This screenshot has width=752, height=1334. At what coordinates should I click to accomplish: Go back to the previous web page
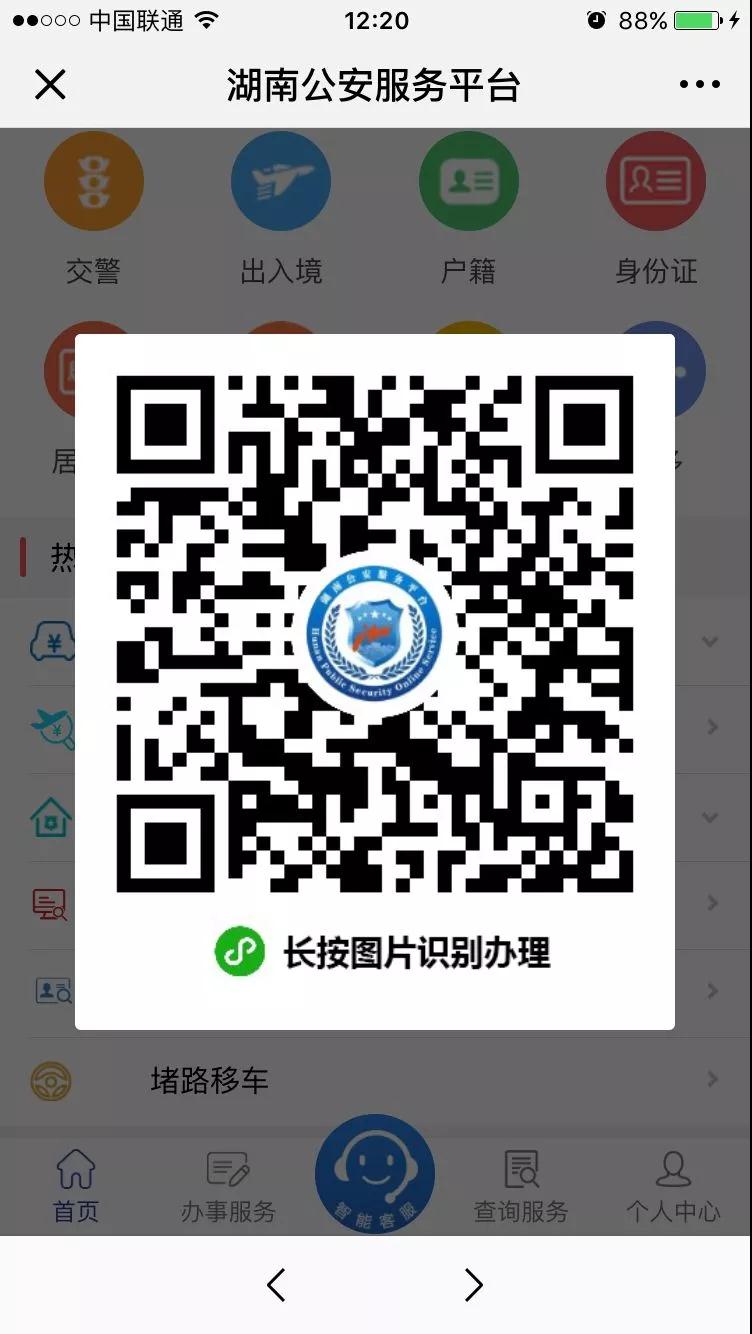(277, 1285)
